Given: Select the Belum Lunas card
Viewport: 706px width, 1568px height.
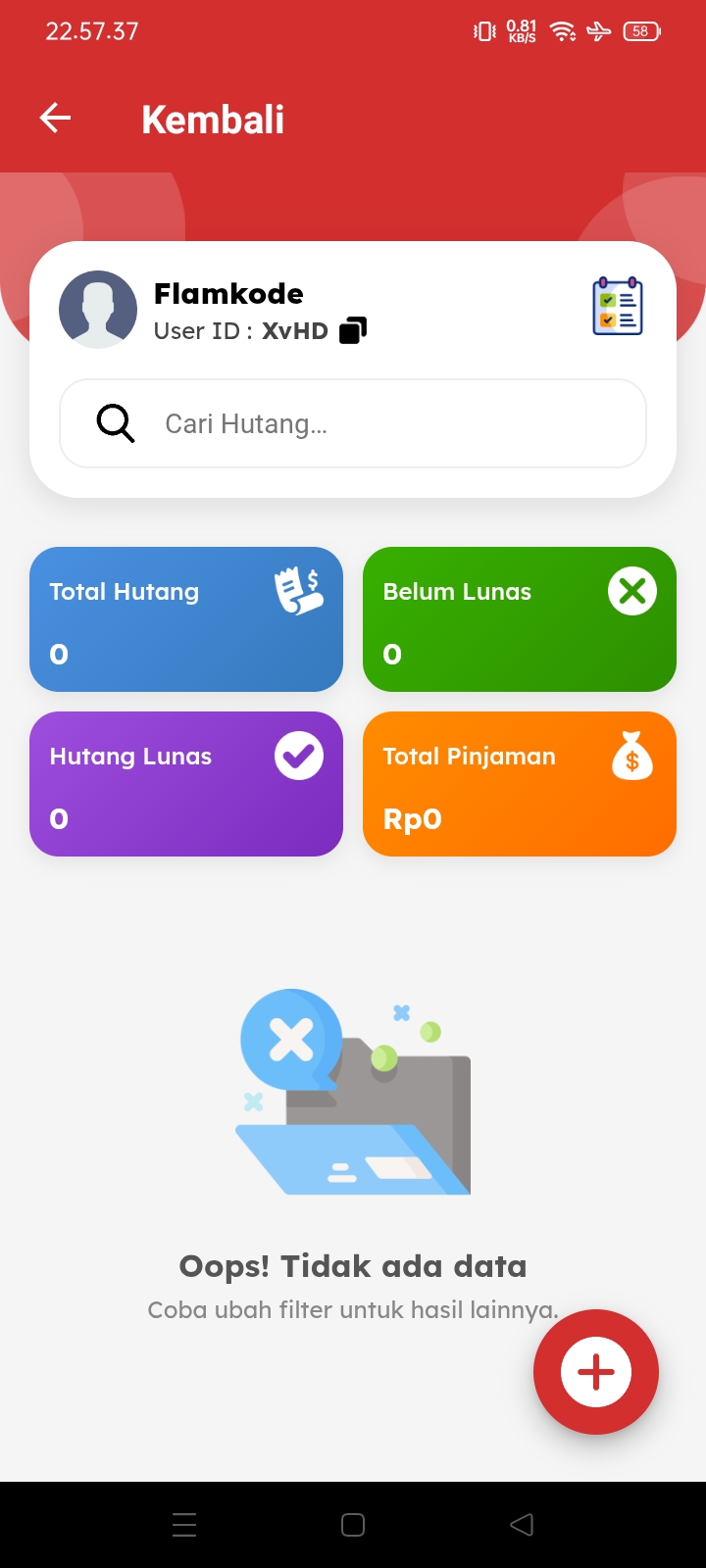Looking at the screenshot, I should coord(520,619).
